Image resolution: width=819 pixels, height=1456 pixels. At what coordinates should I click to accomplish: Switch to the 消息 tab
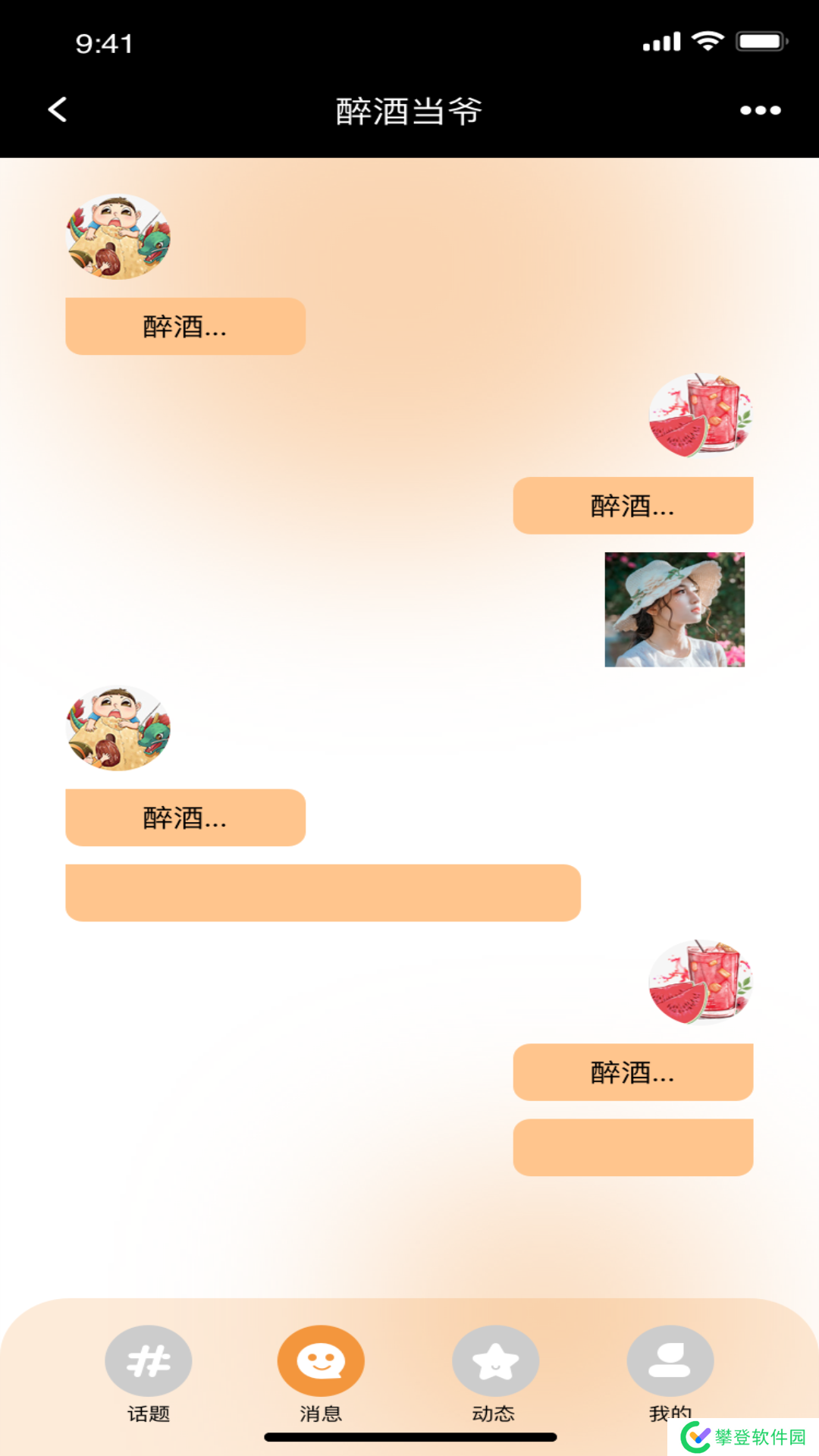click(x=321, y=1372)
